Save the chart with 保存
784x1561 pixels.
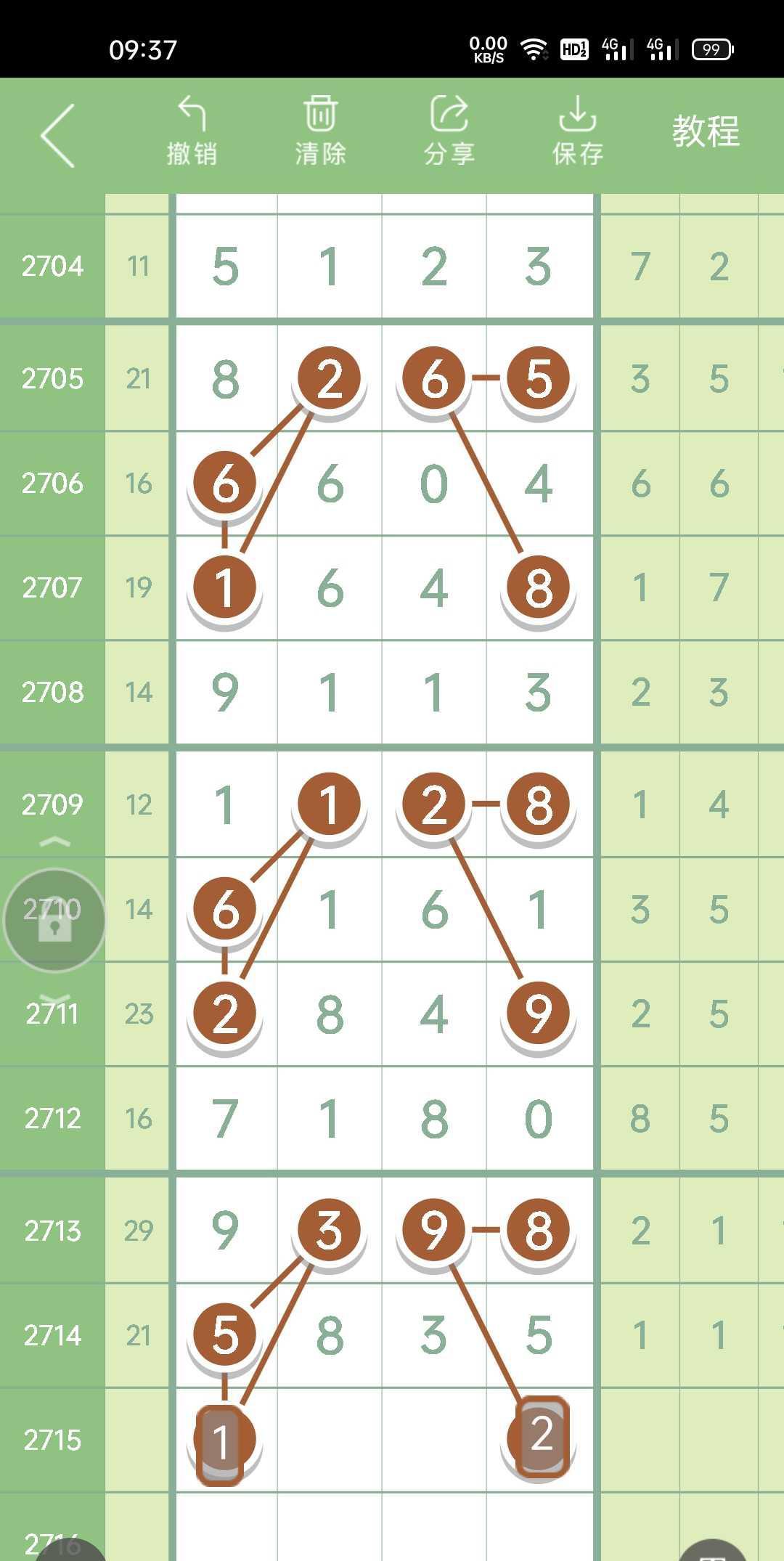pyautogui.click(x=577, y=131)
